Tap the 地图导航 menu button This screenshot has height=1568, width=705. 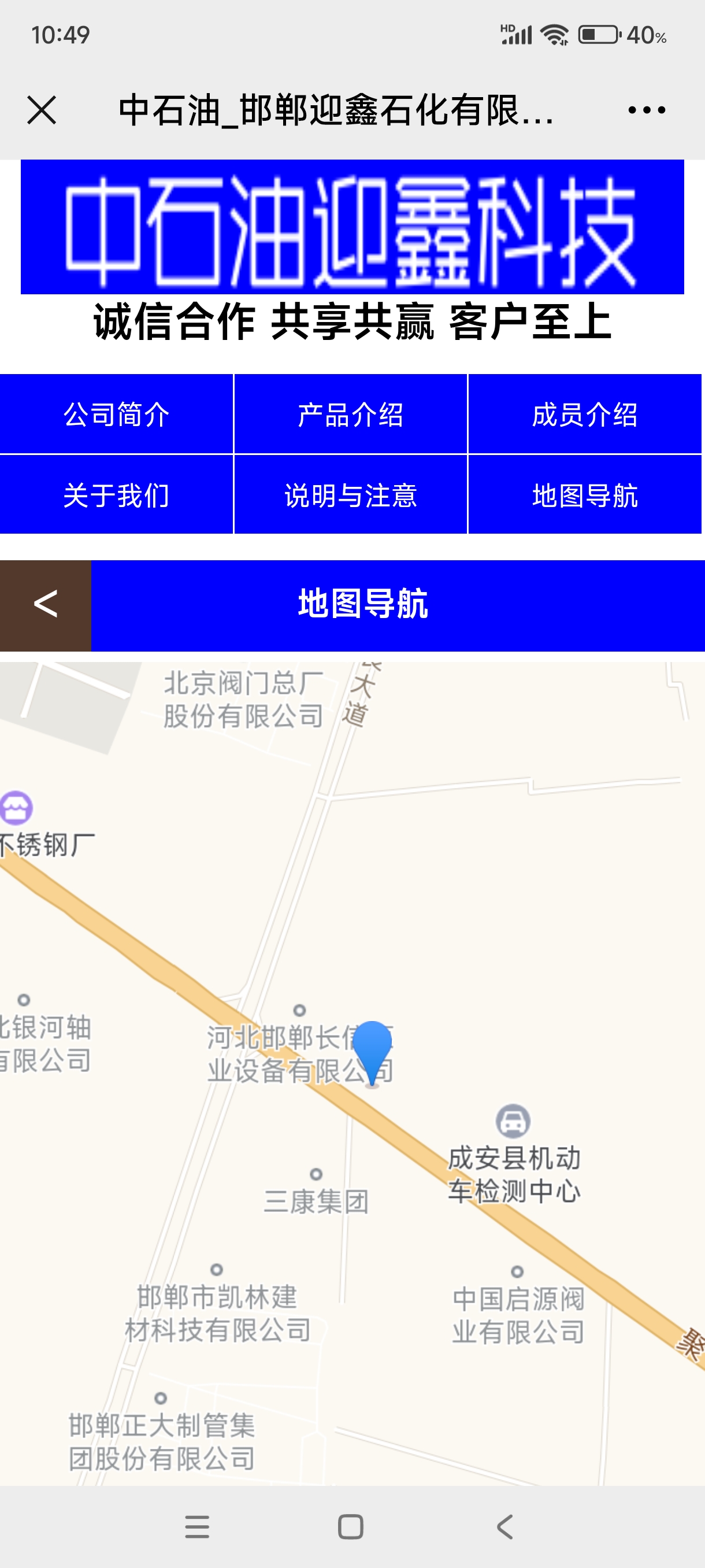tap(585, 495)
